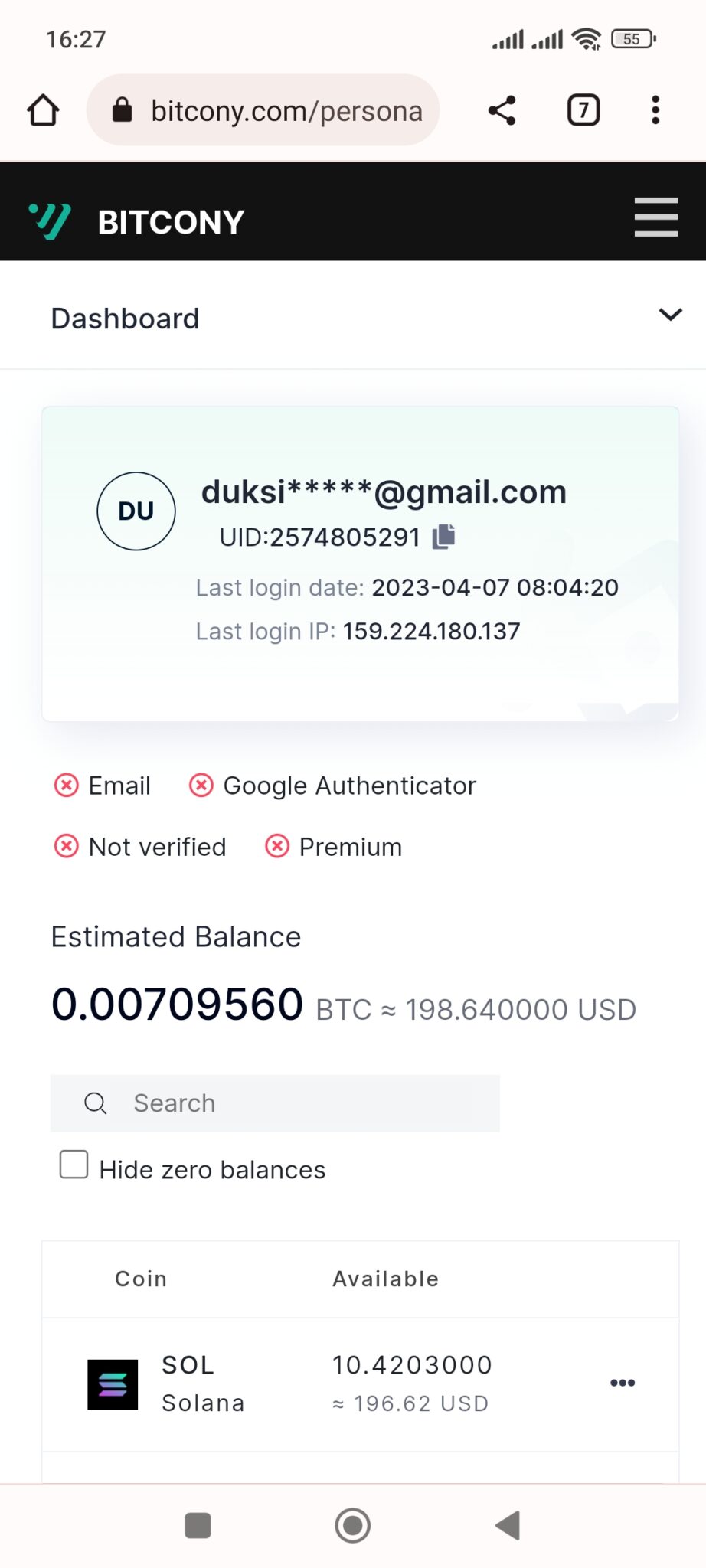This screenshot has width=706, height=1568.
Task: Open recent apps from the navigation bar
Action: 198,1525
